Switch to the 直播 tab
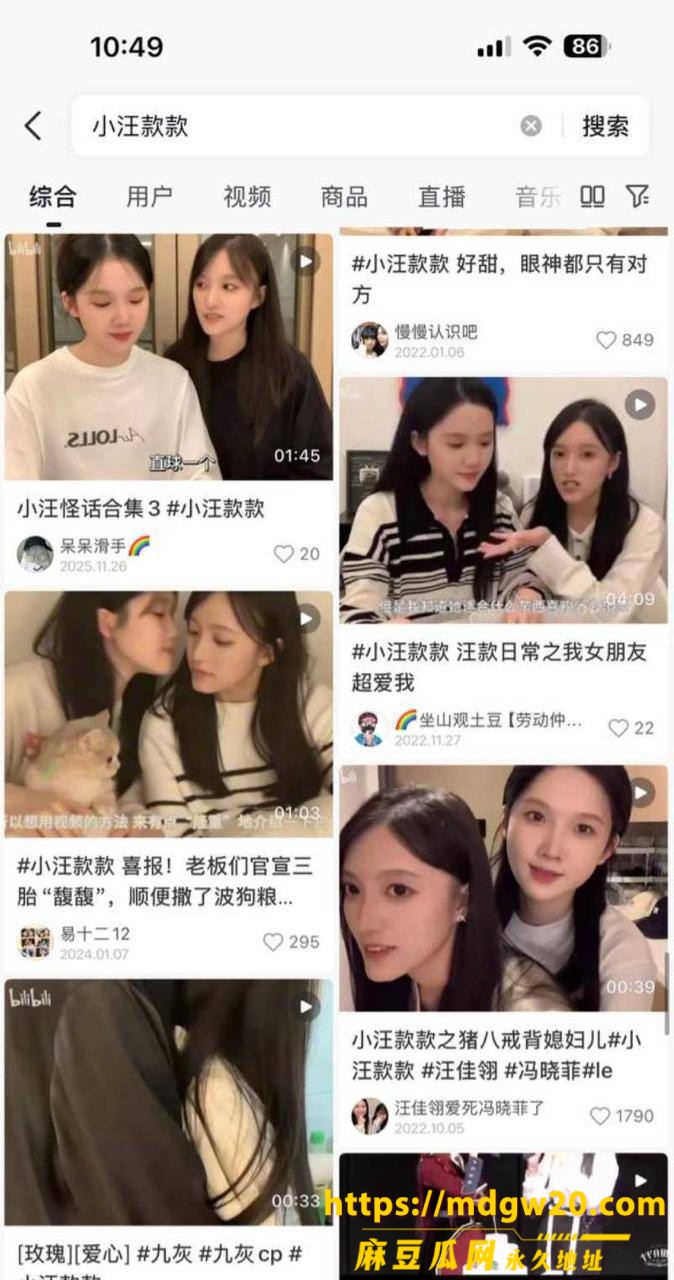Screen dimensions: 674x1280 [x=442, y=197]
